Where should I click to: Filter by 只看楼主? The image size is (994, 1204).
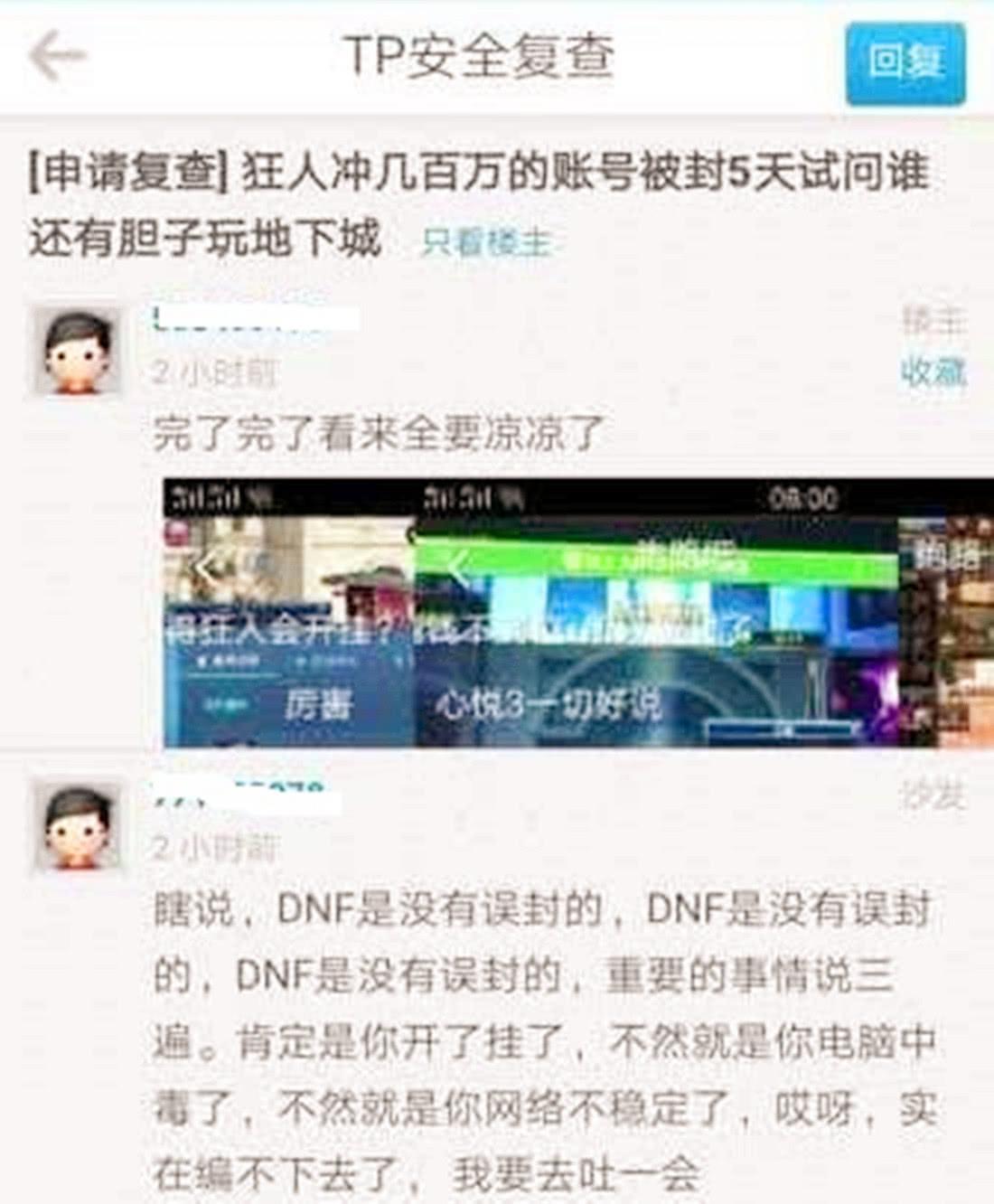pos(486,242)
